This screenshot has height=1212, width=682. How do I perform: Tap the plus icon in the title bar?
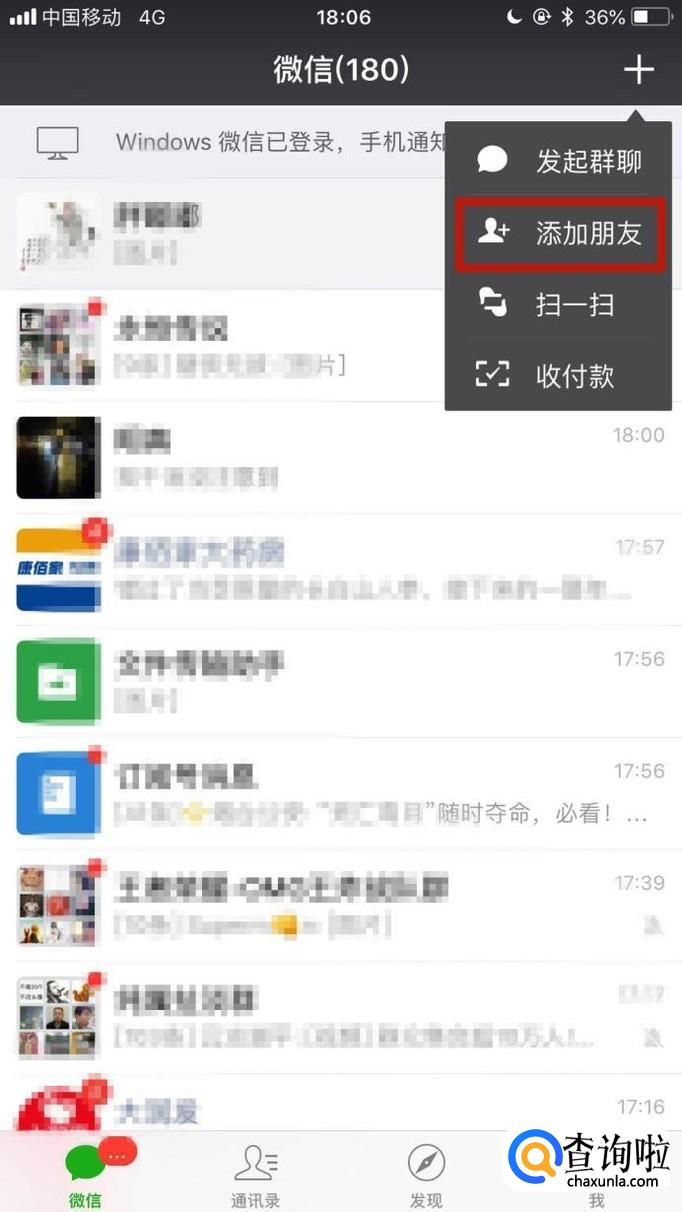click(638, 69)
